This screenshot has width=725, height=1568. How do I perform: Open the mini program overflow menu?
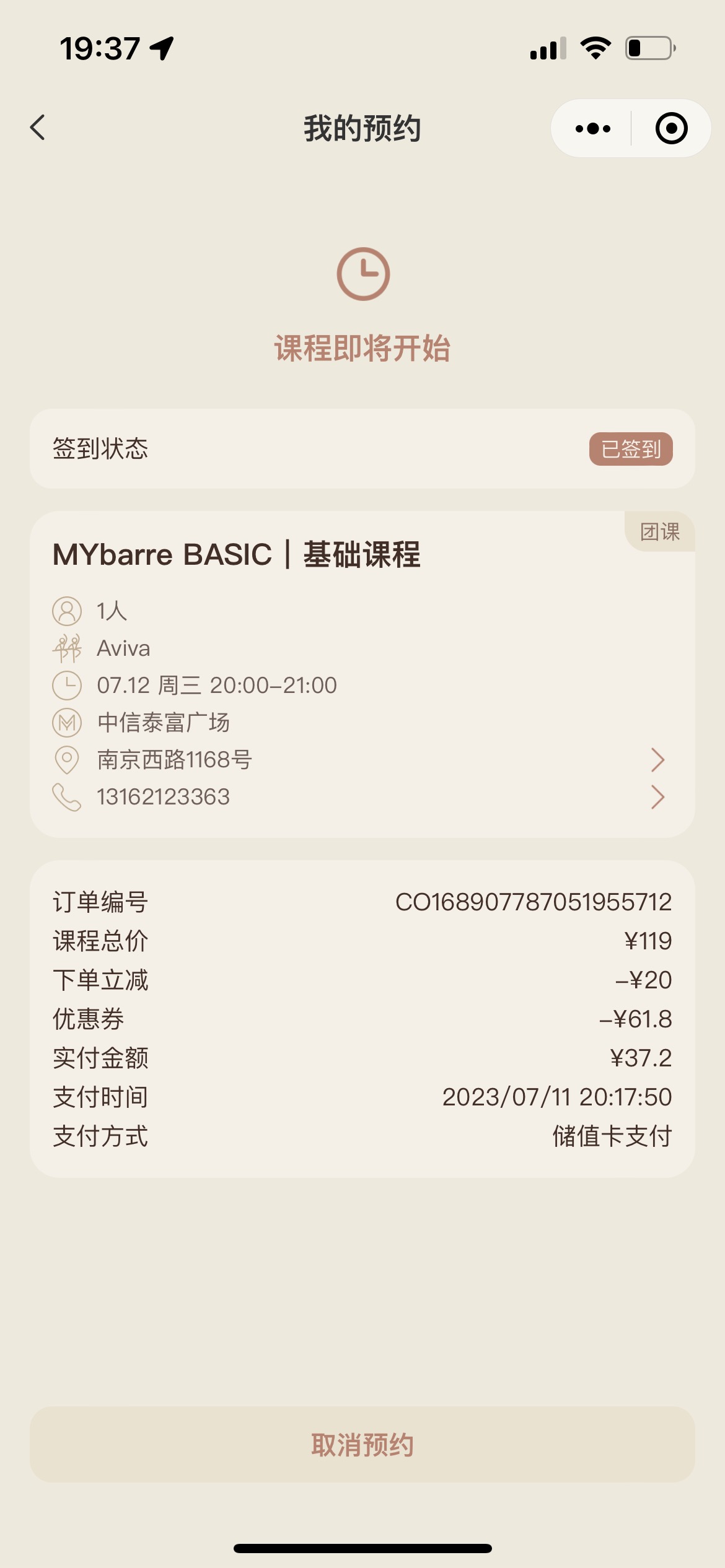(x=592, y=128)
